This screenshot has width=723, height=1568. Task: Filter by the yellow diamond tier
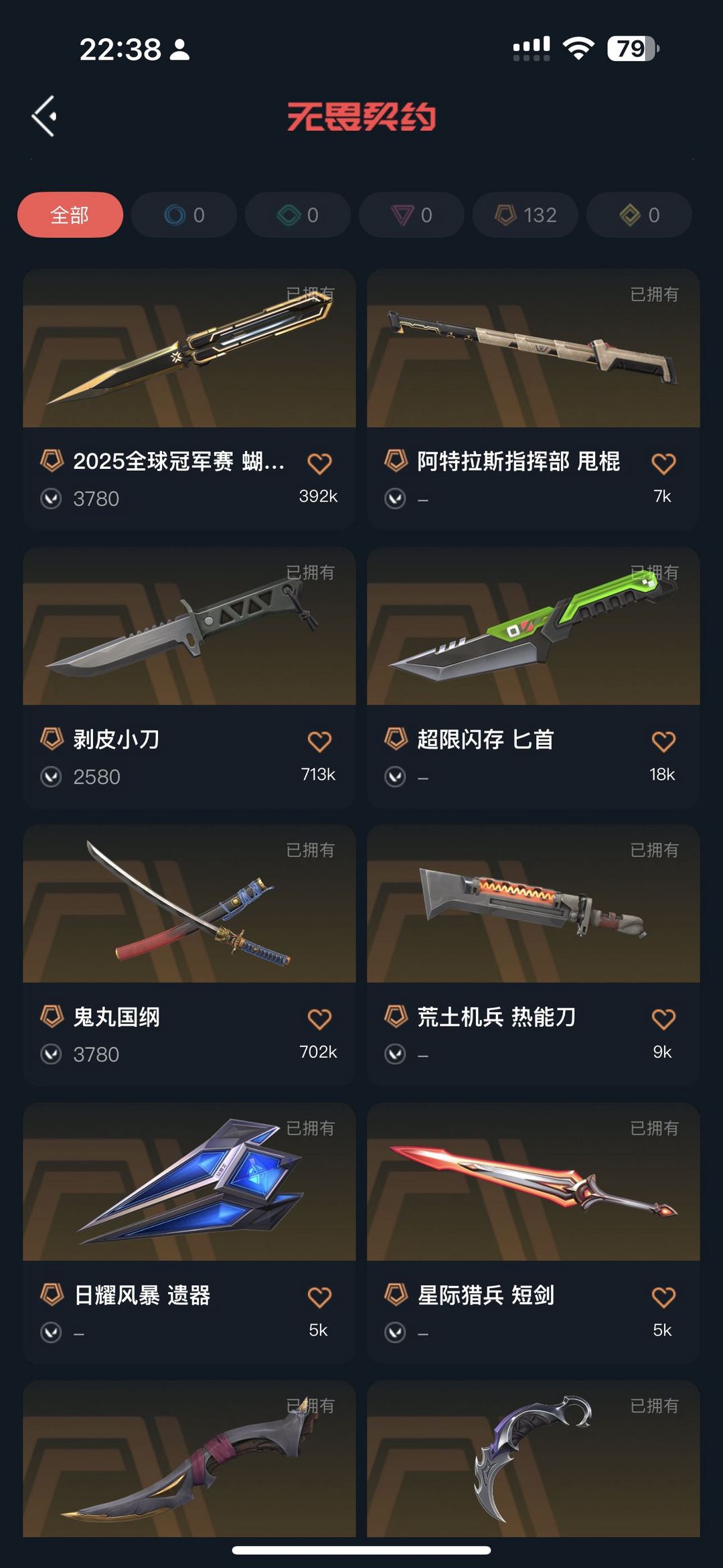tap(639, 215)
